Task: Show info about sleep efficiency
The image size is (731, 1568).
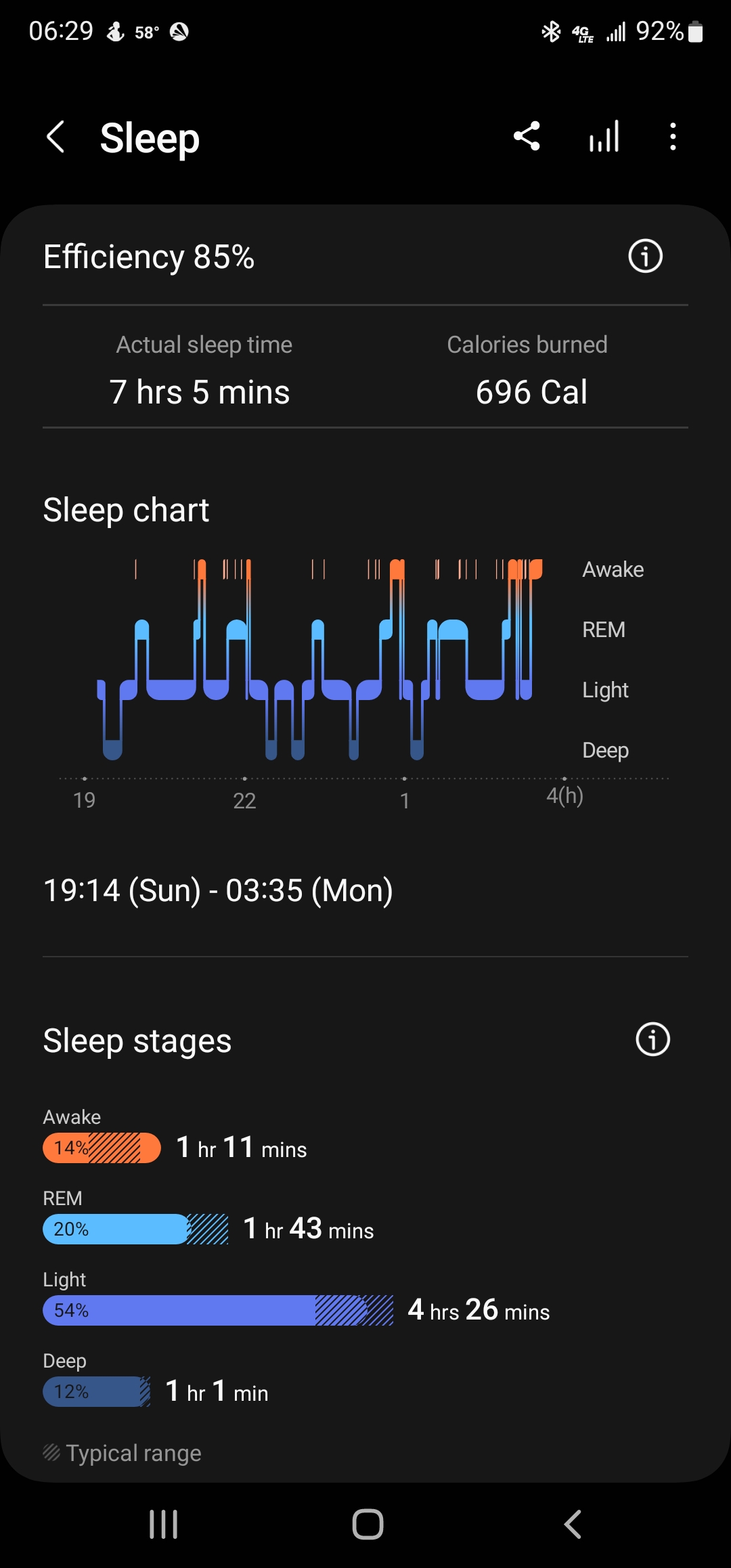Action: pyautogui.click(x=645, y=257)
